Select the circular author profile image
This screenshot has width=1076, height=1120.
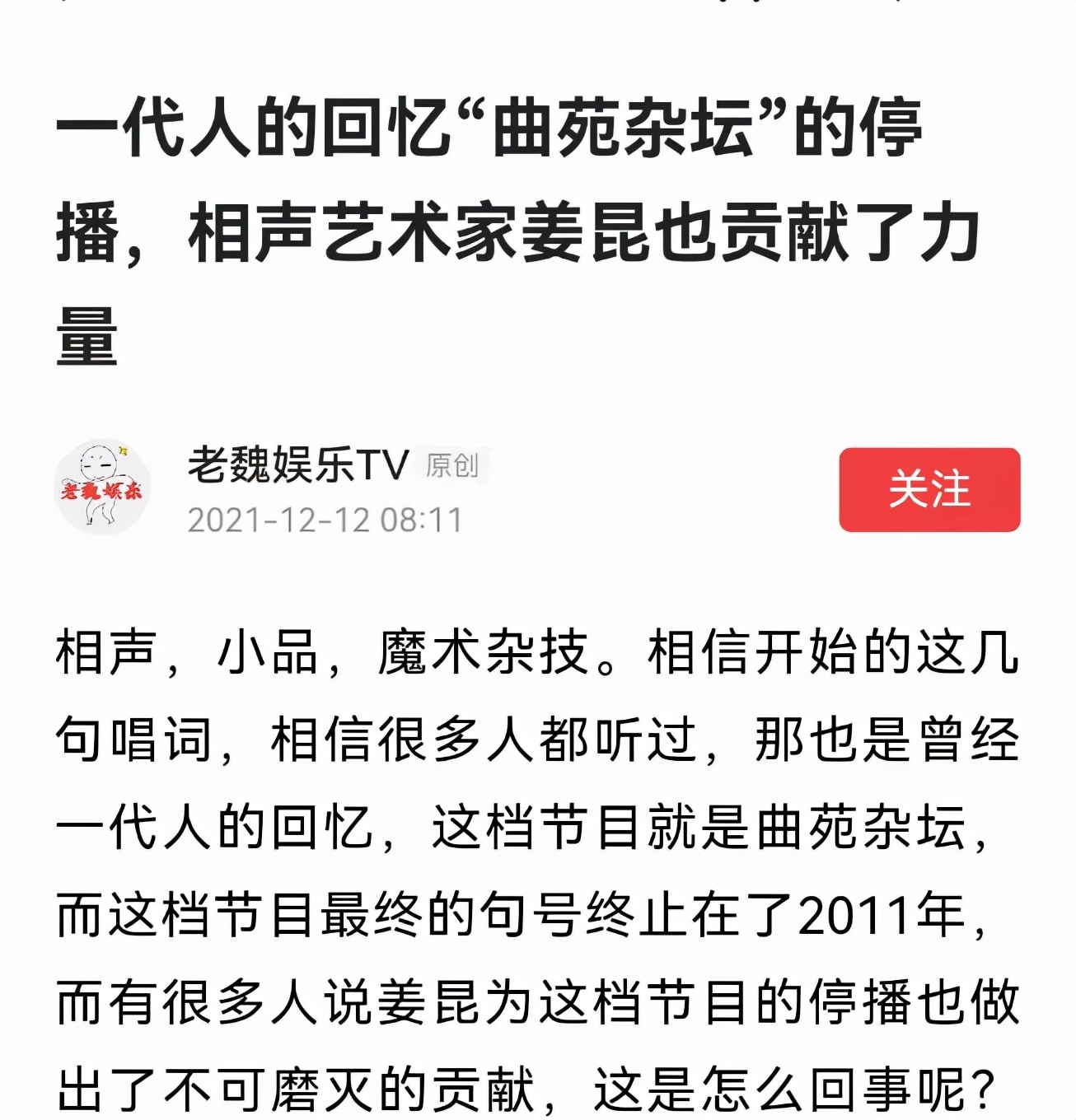coord(103,483)
